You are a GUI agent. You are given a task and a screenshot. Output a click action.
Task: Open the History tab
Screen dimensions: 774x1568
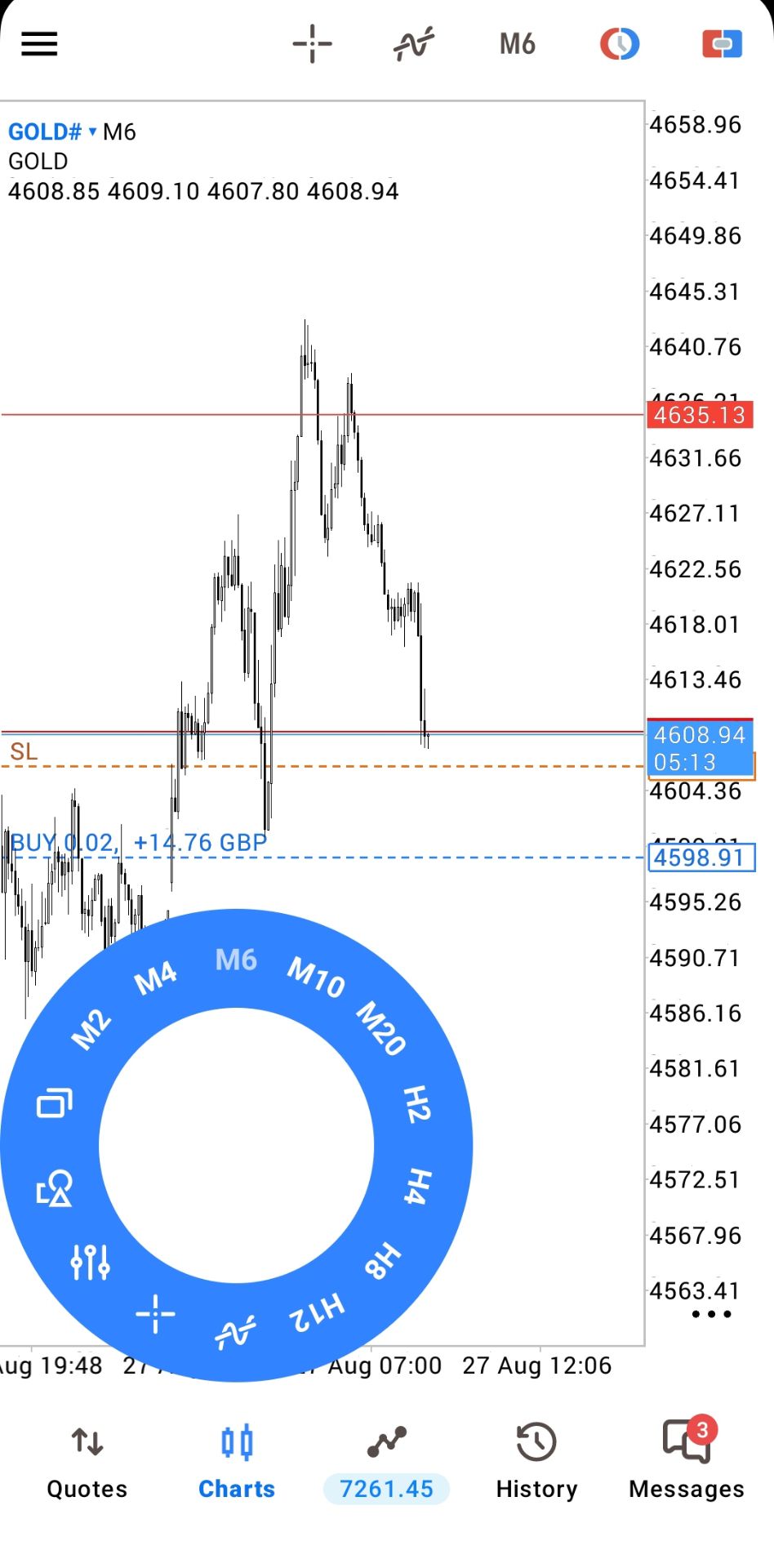tap(536, 1463)
